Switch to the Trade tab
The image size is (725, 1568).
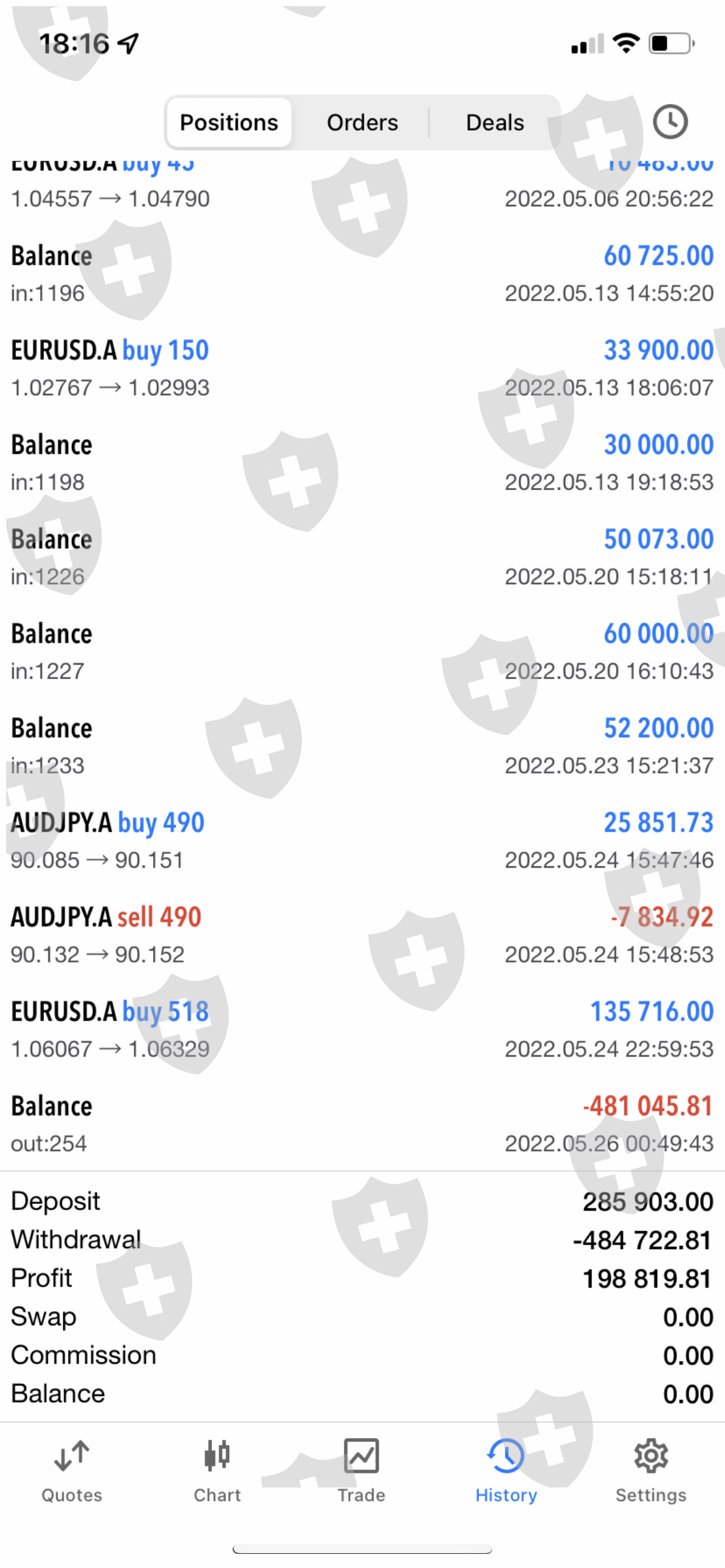point(361,1474)
